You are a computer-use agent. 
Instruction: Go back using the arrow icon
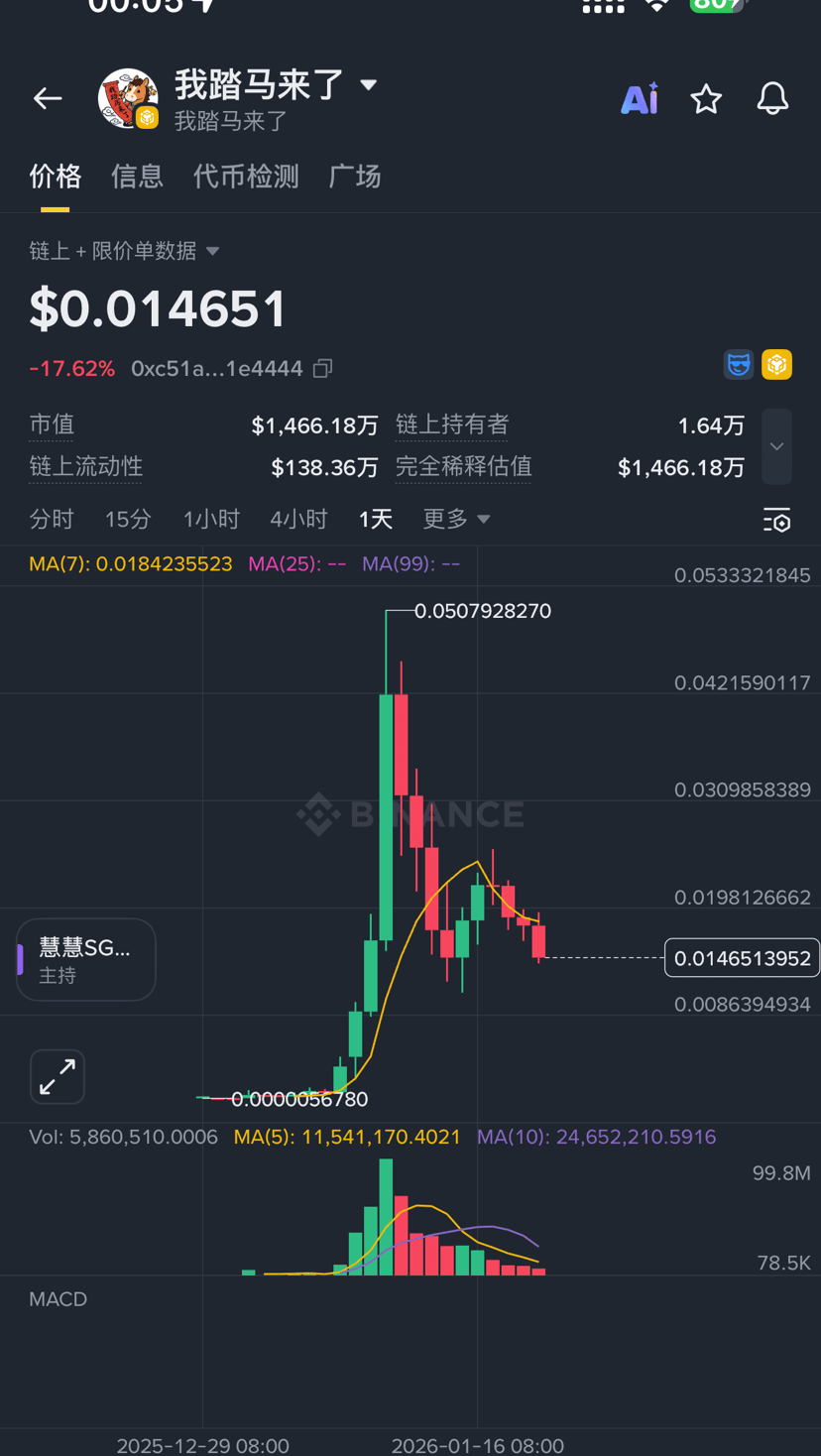[x=48, y=98]
